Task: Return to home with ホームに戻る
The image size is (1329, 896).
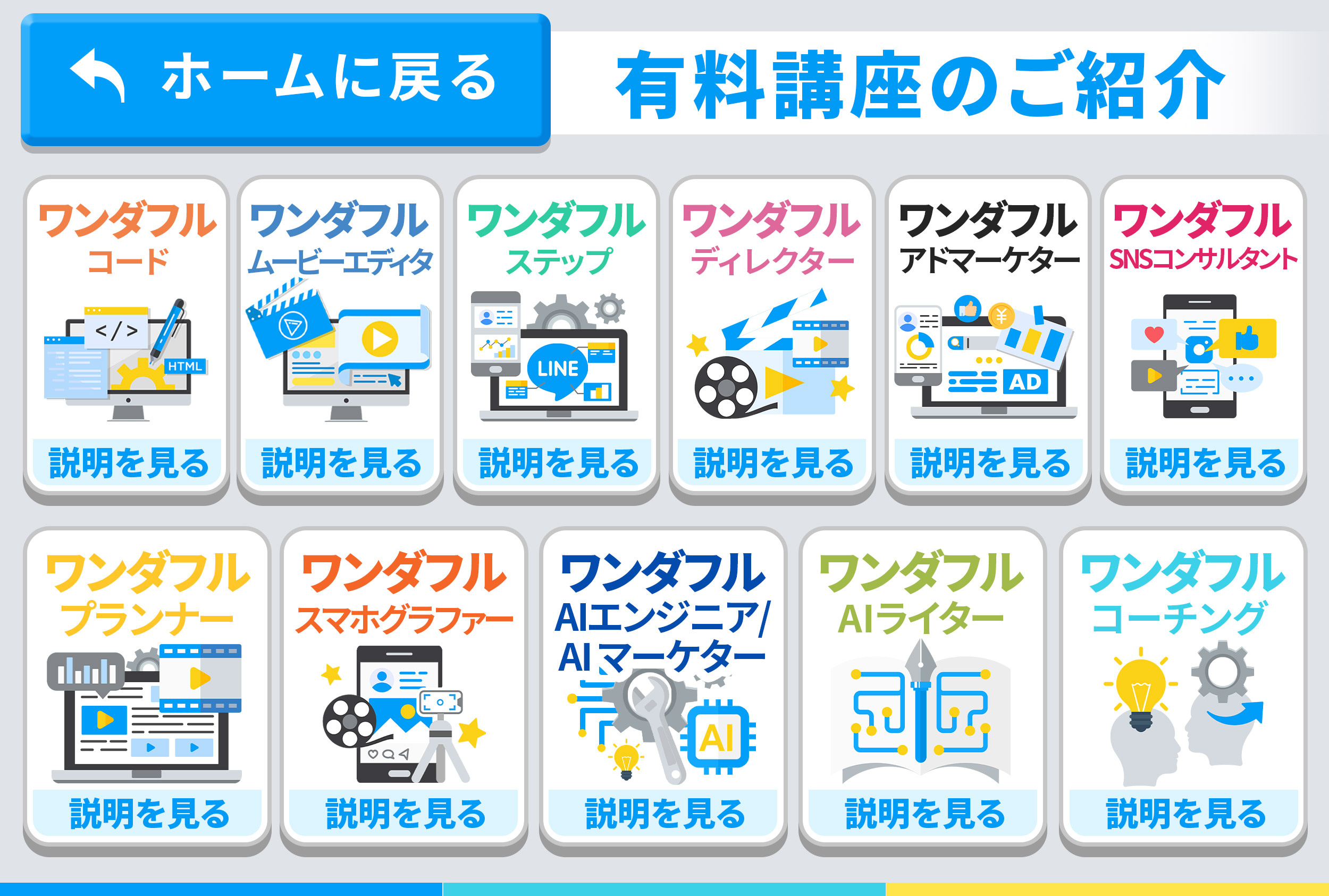Action: [x=285, y=79]
